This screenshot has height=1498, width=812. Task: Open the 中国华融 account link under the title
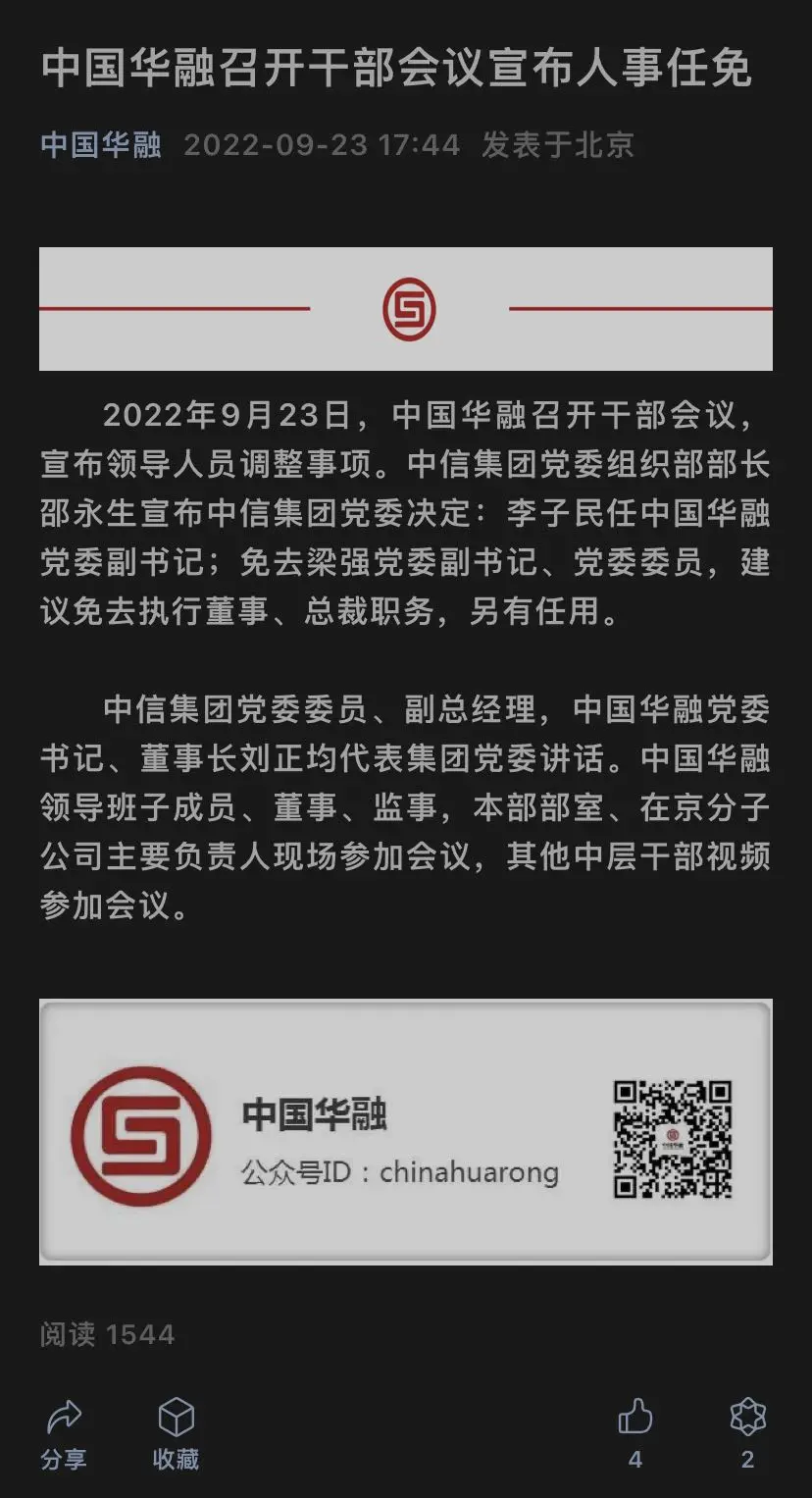click(x=100, y=145)
